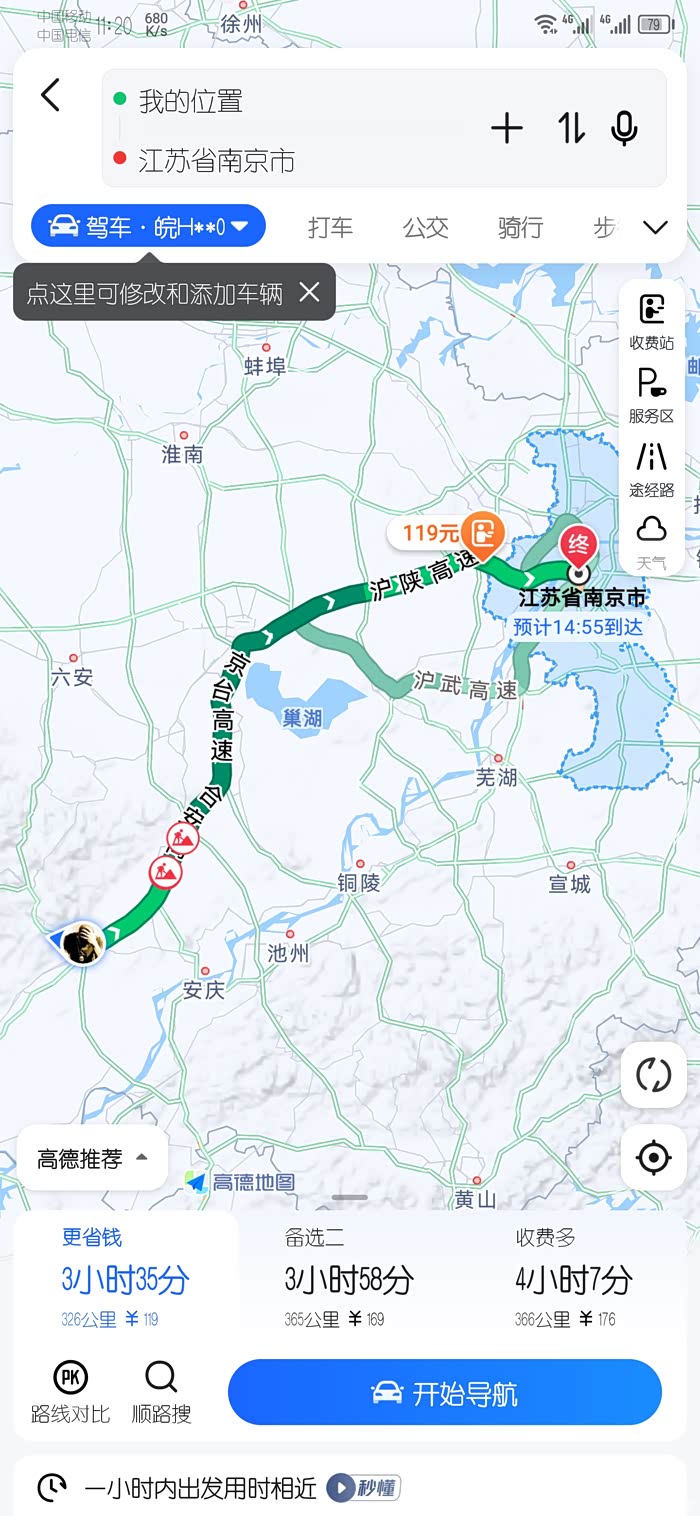The width and height of the screenshot is (700, 1516).
Task: Tap 开始导航 to start navigation
Action: 445,1392
